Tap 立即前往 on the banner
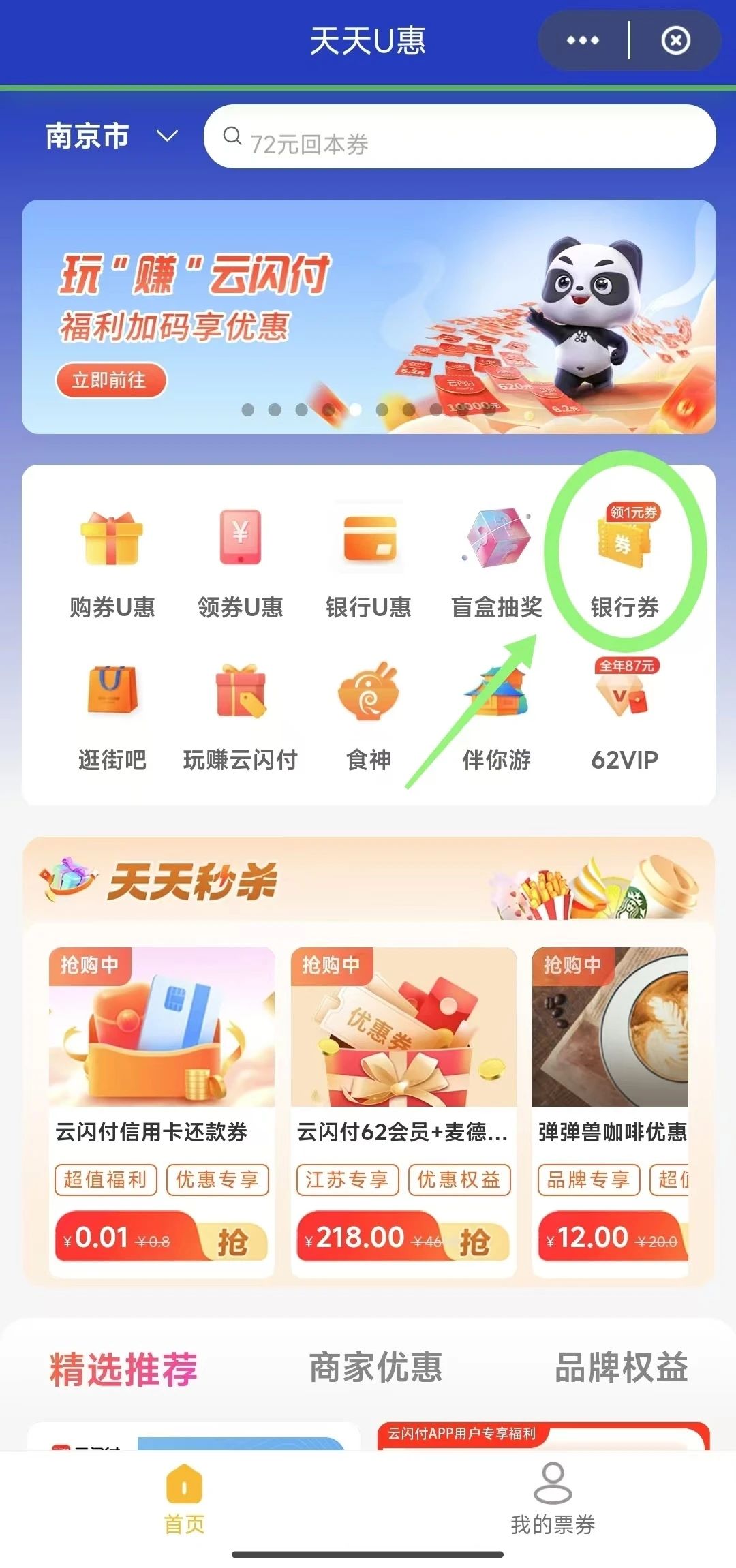 110,380
